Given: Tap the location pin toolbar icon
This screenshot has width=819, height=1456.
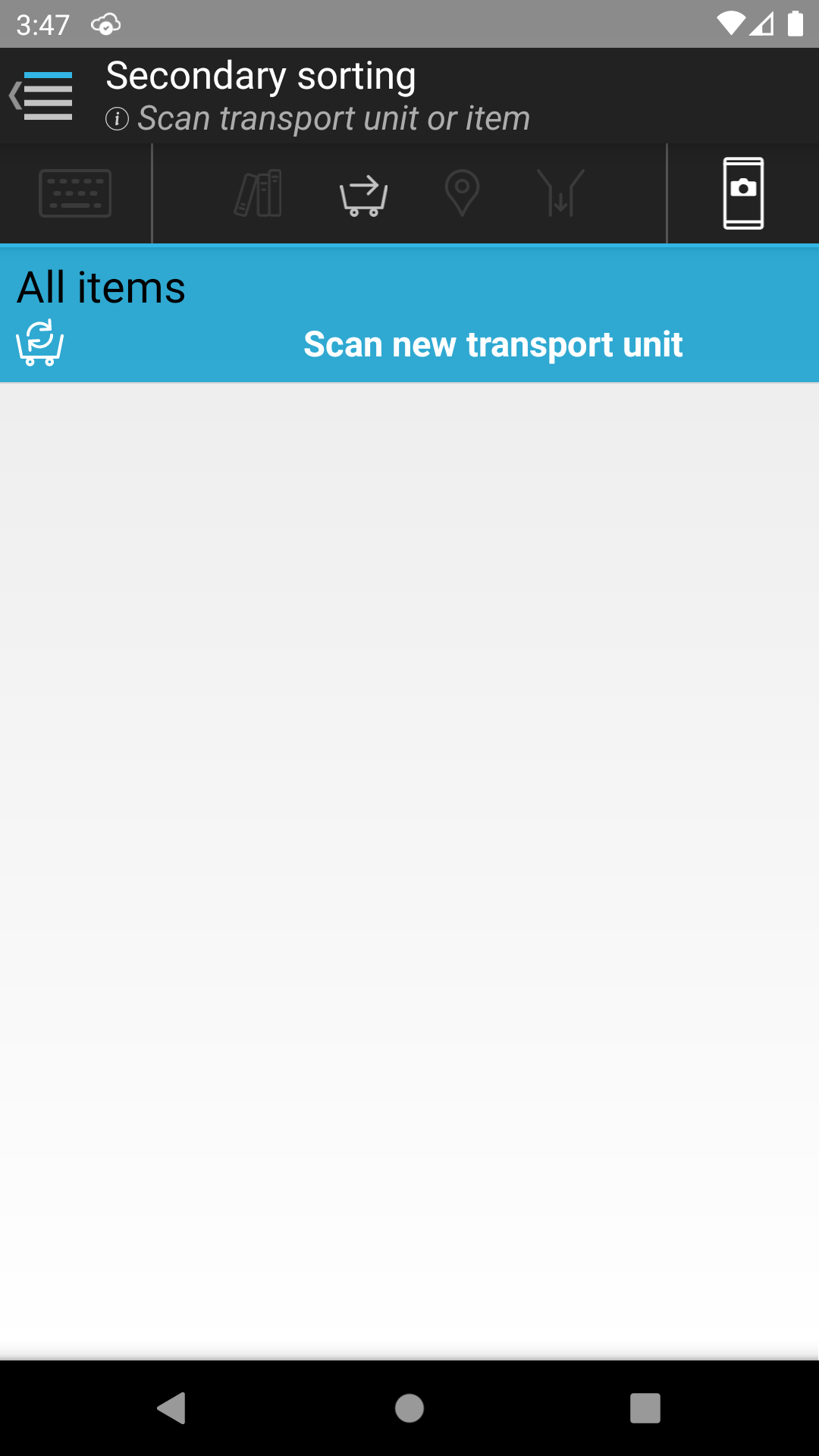Looking at the screenshot, I should point(462,193).
